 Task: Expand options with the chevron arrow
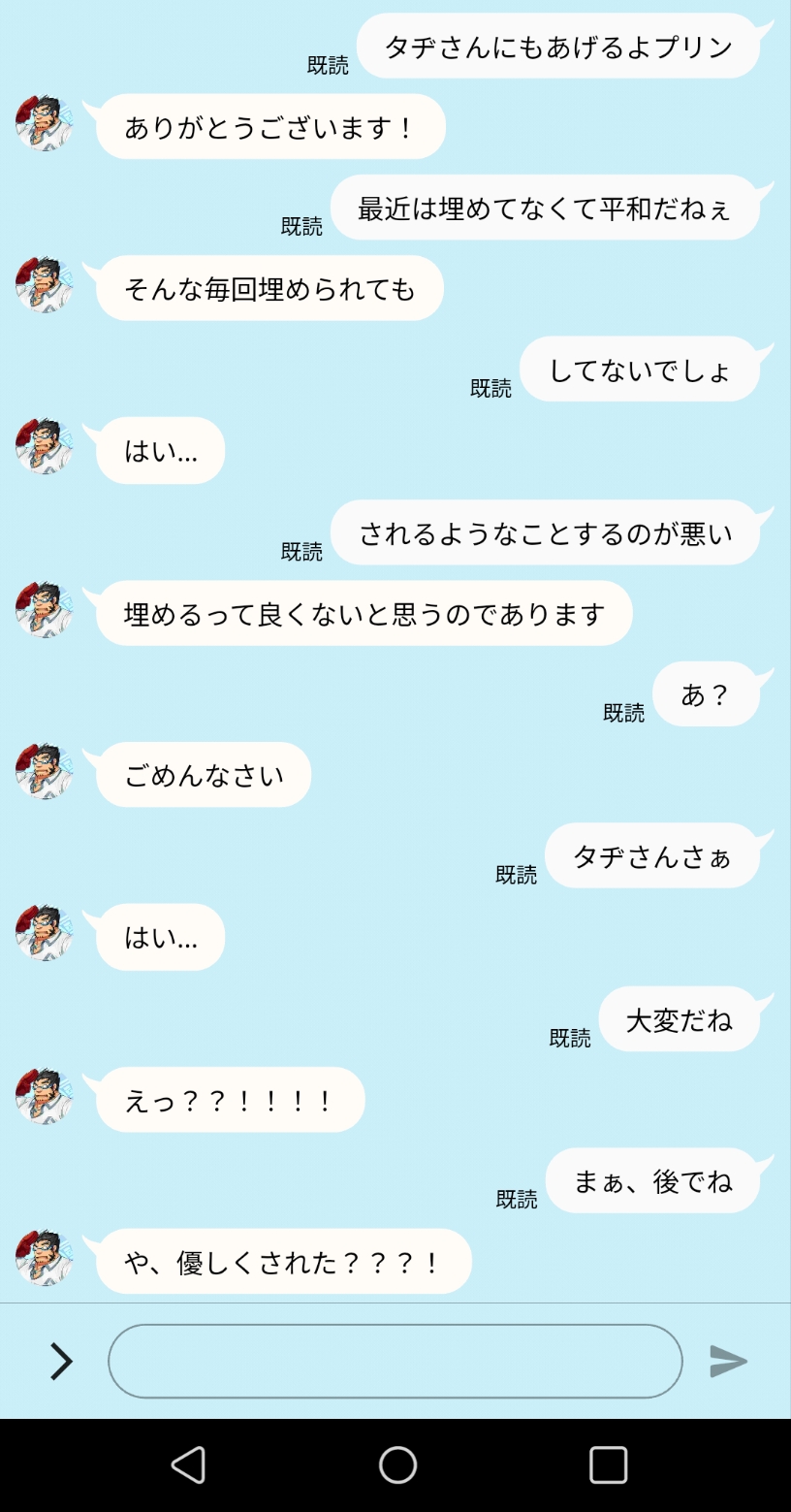(61, 1361)
